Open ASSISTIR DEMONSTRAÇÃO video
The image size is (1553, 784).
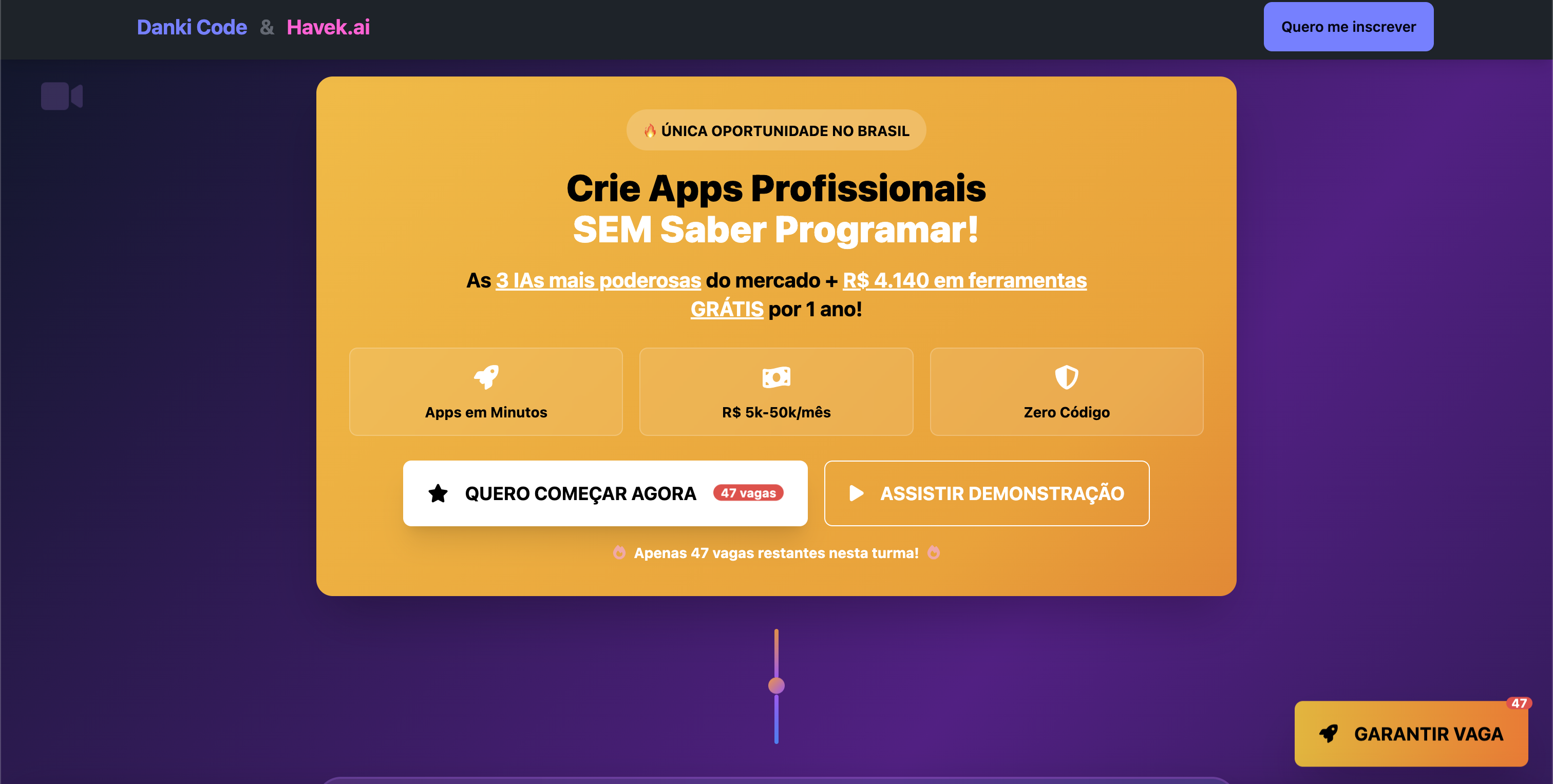[987, 493]
